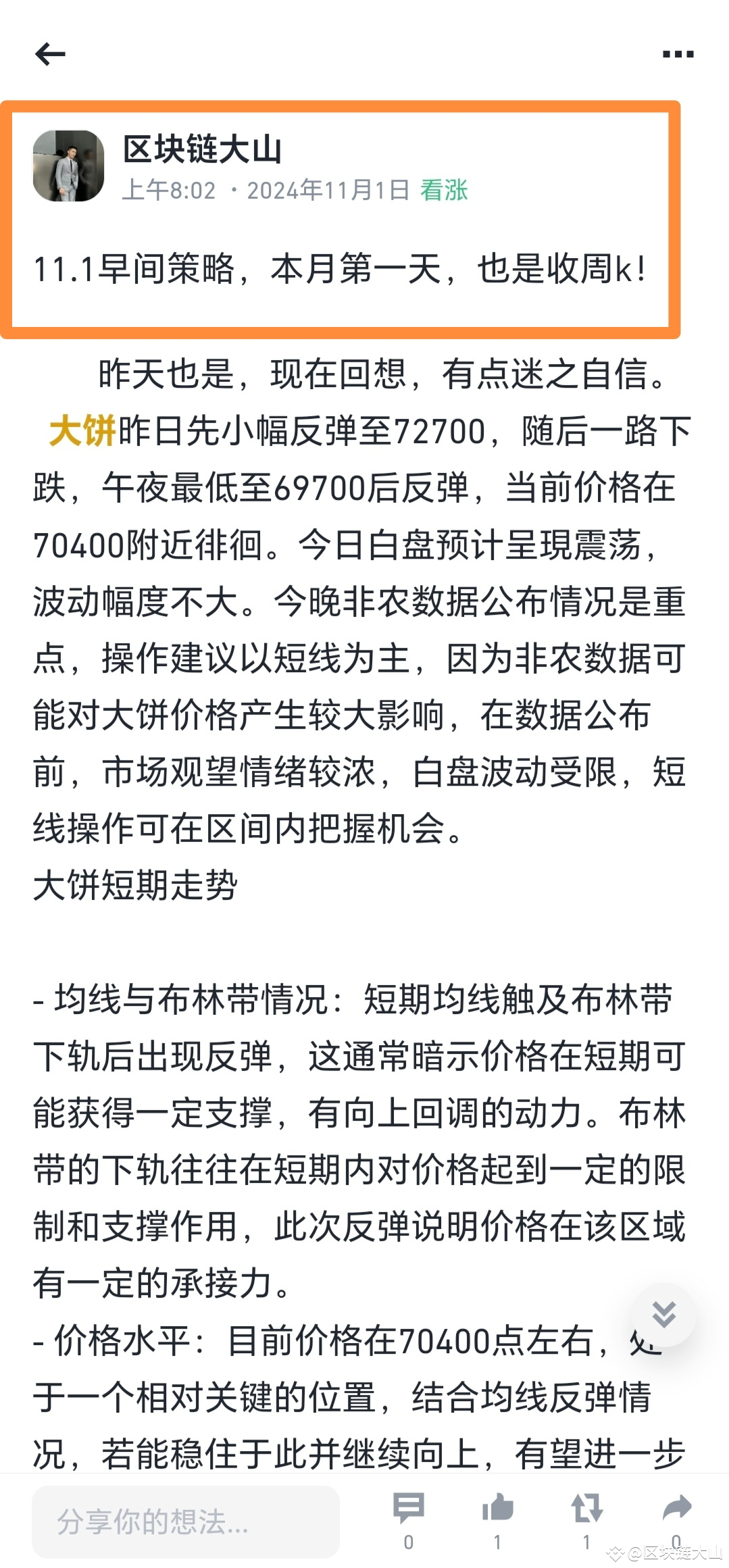Open the three-dot overflow menu
The image size is (729, 1568).
tap(678, 54)
